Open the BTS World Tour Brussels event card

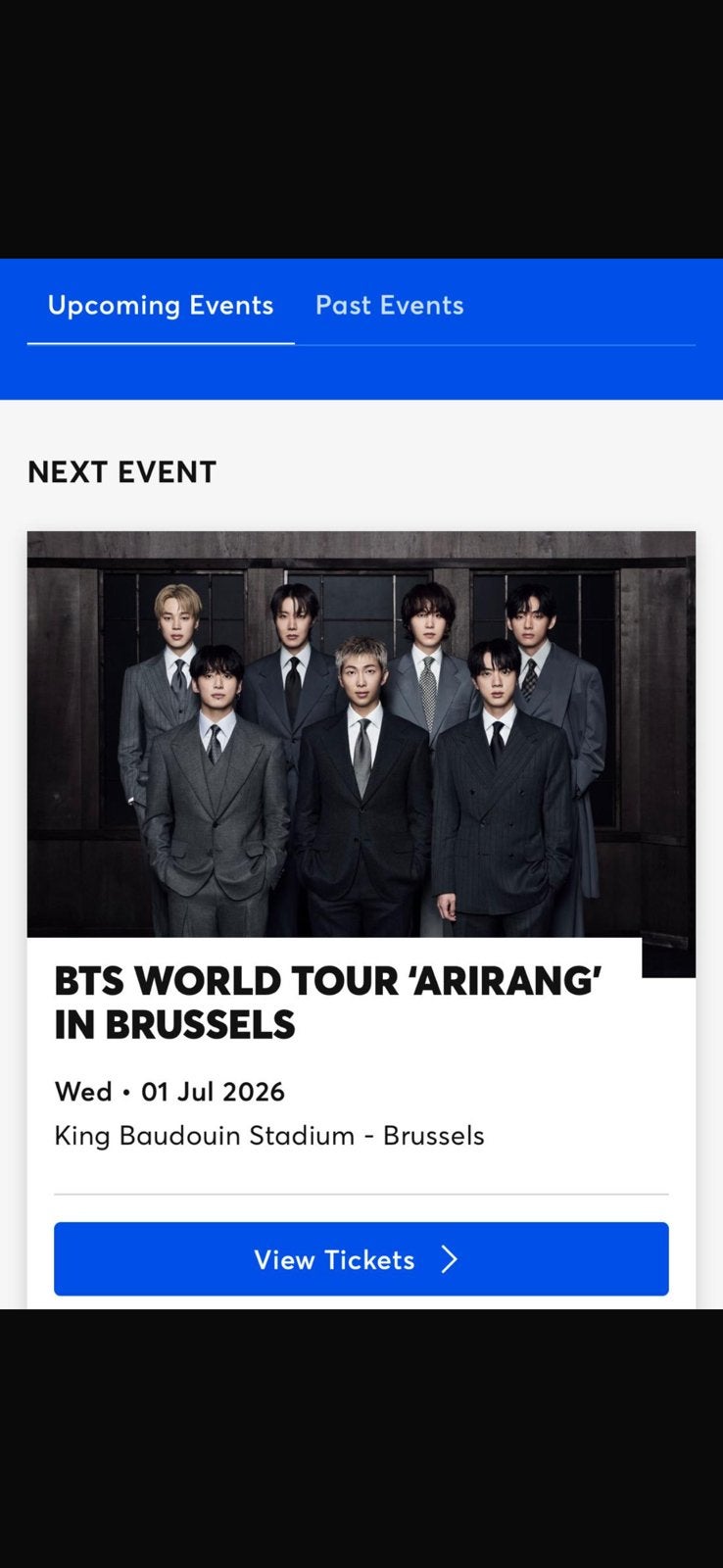(361, 919)
